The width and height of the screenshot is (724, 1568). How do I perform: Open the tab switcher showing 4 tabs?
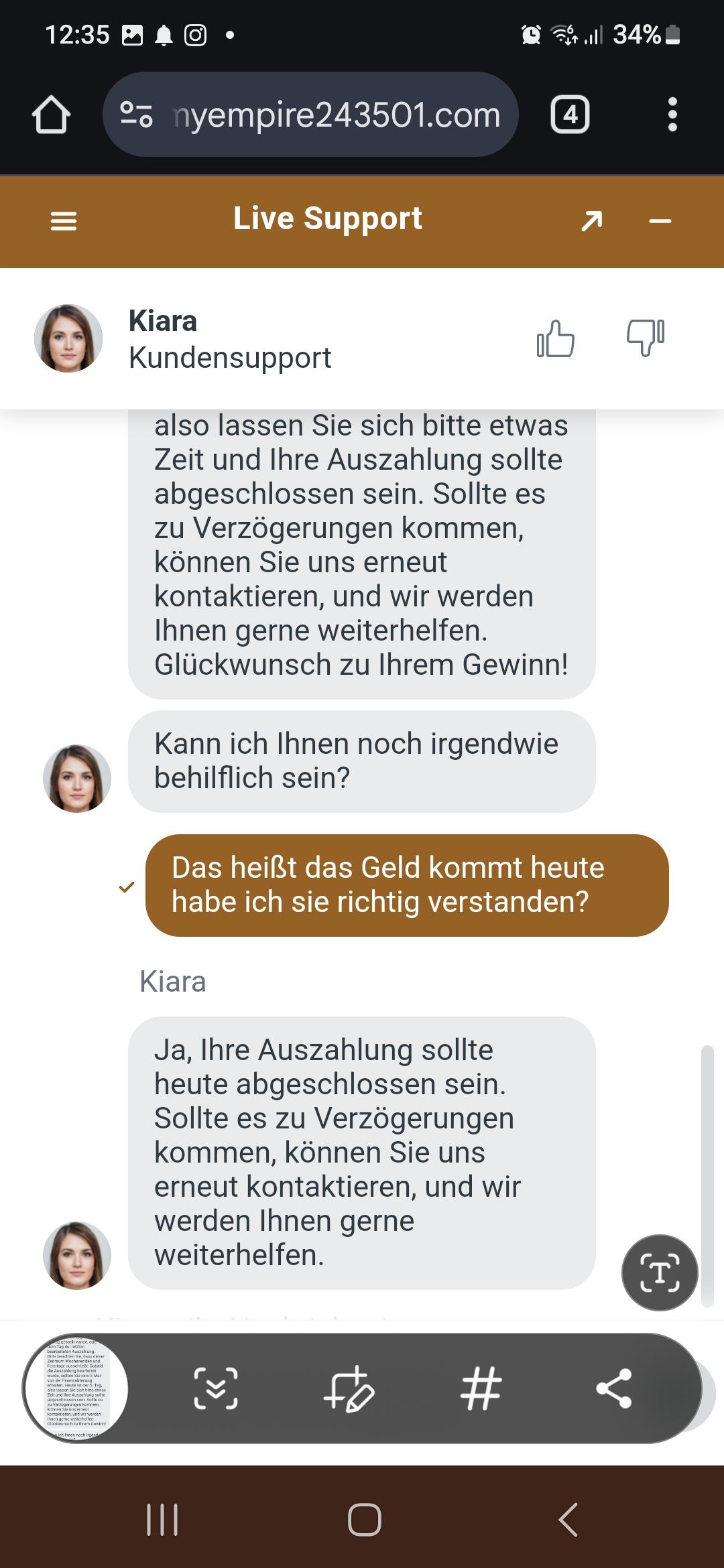click(570, 115)
